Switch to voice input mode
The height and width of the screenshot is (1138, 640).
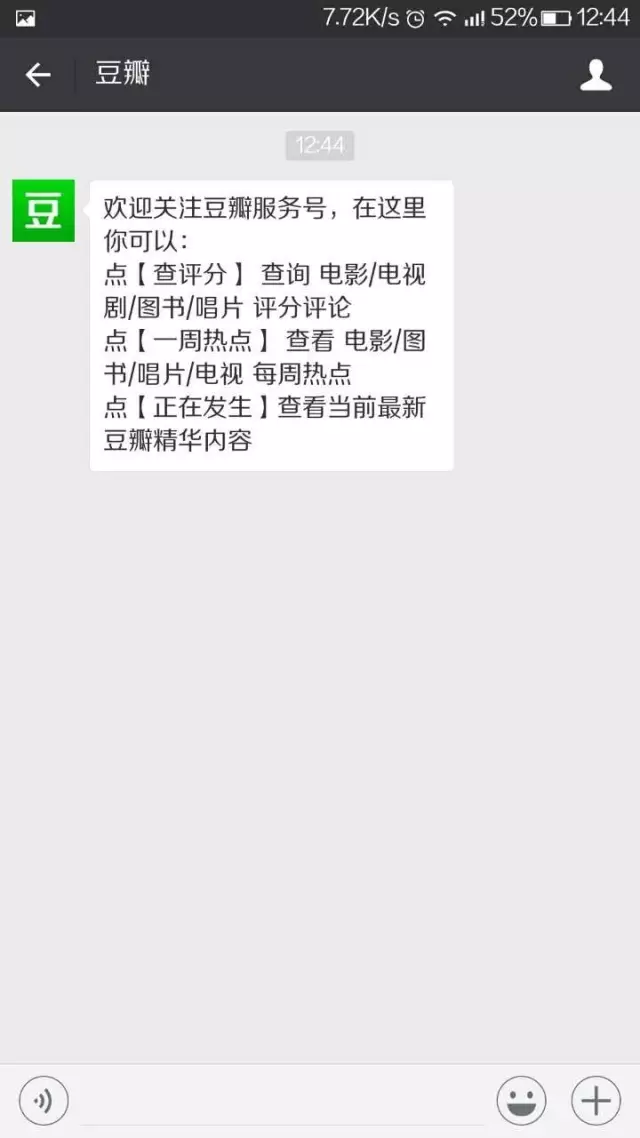tap(44, 1100)
